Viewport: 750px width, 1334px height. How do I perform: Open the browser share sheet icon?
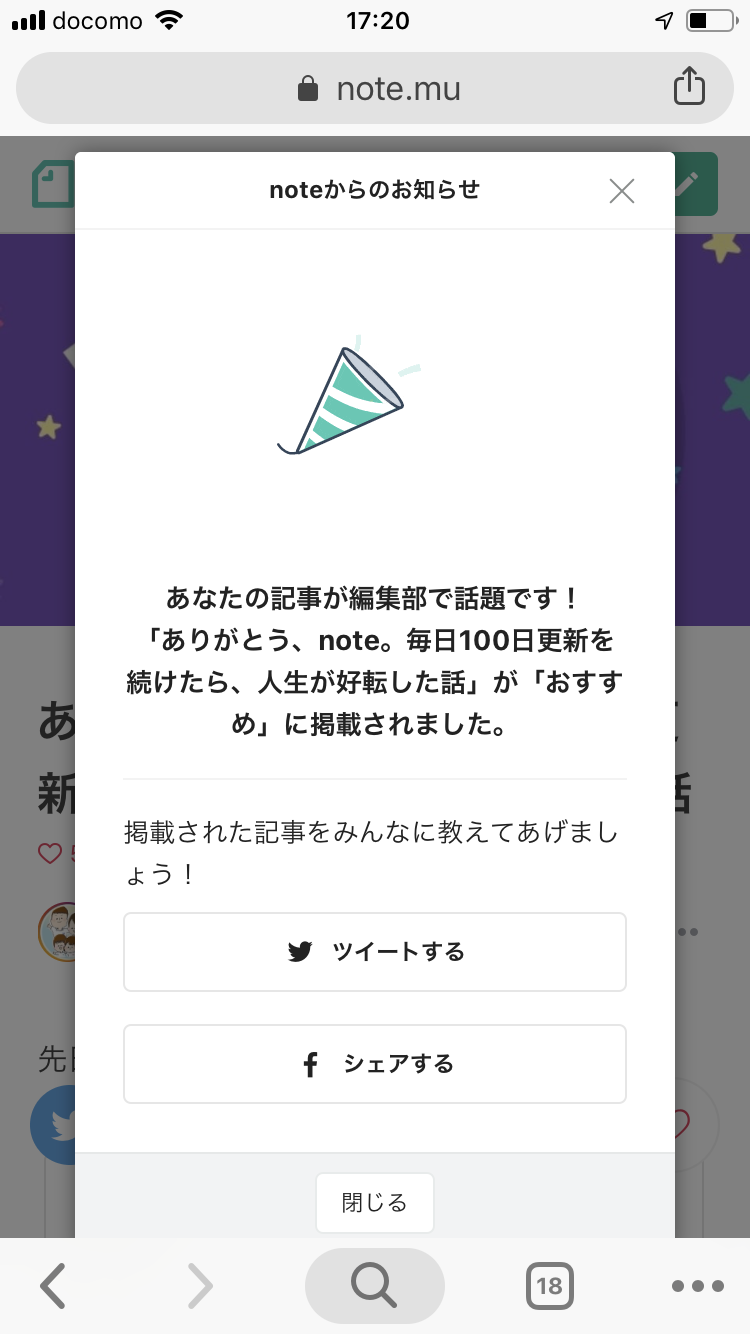[688, 88]
